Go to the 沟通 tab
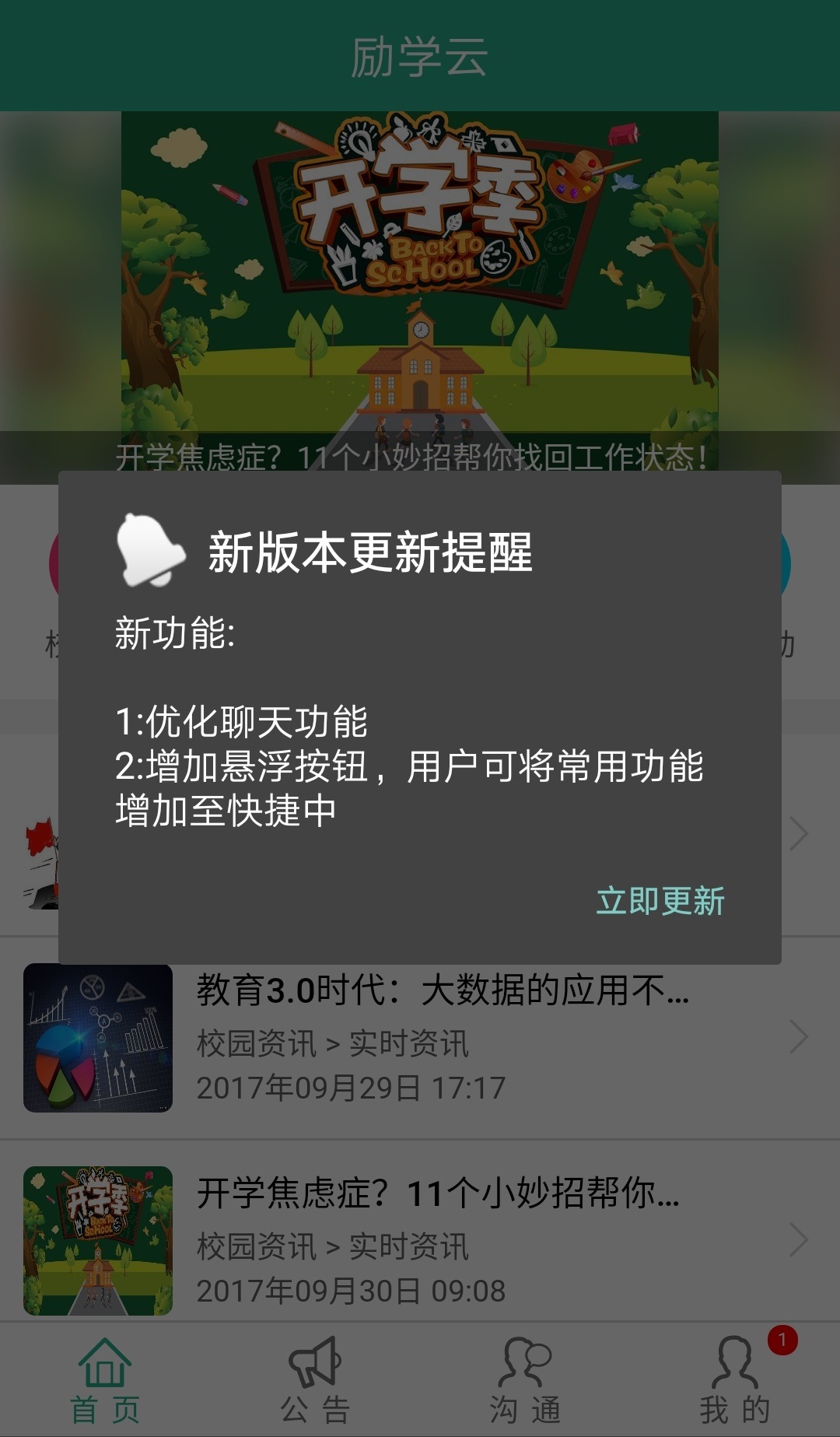The width and height of the screenshot is (840, 1437). pos(525,1379)
